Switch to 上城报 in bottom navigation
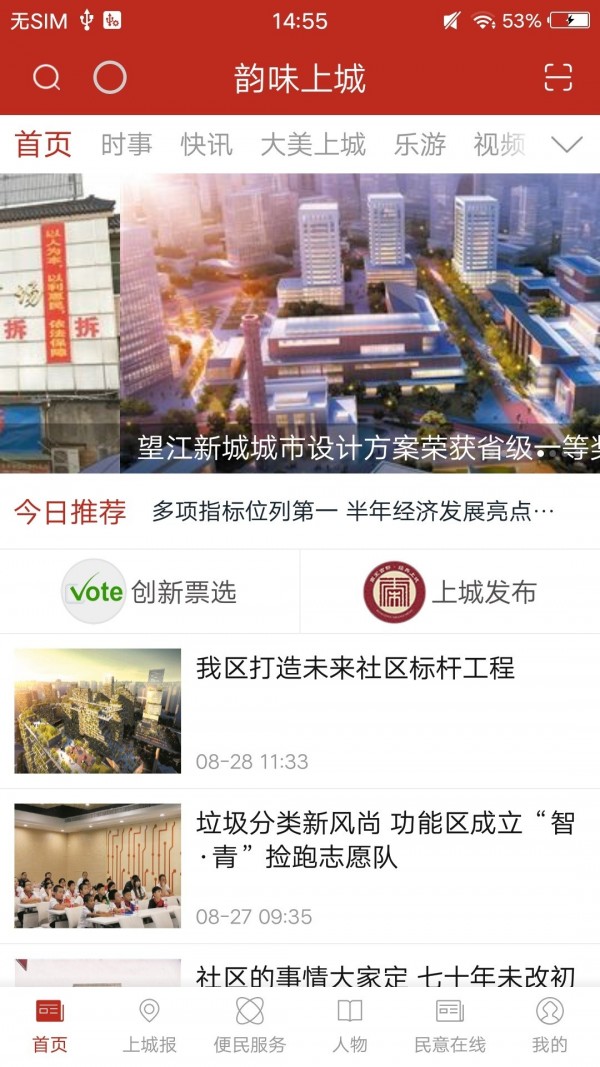 click(150, 1025)
